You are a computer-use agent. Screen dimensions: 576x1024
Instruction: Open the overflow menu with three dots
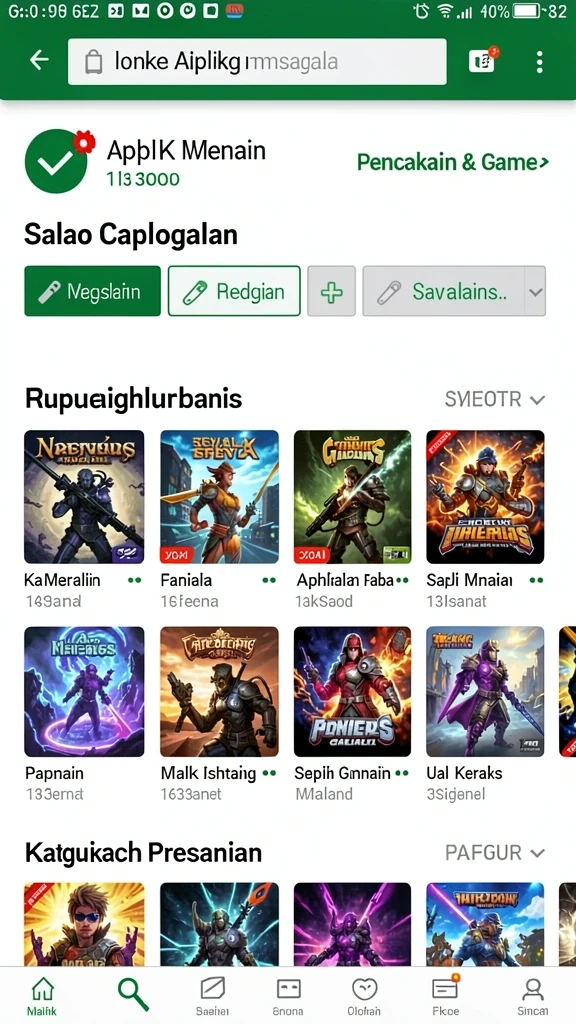(539, 61)
